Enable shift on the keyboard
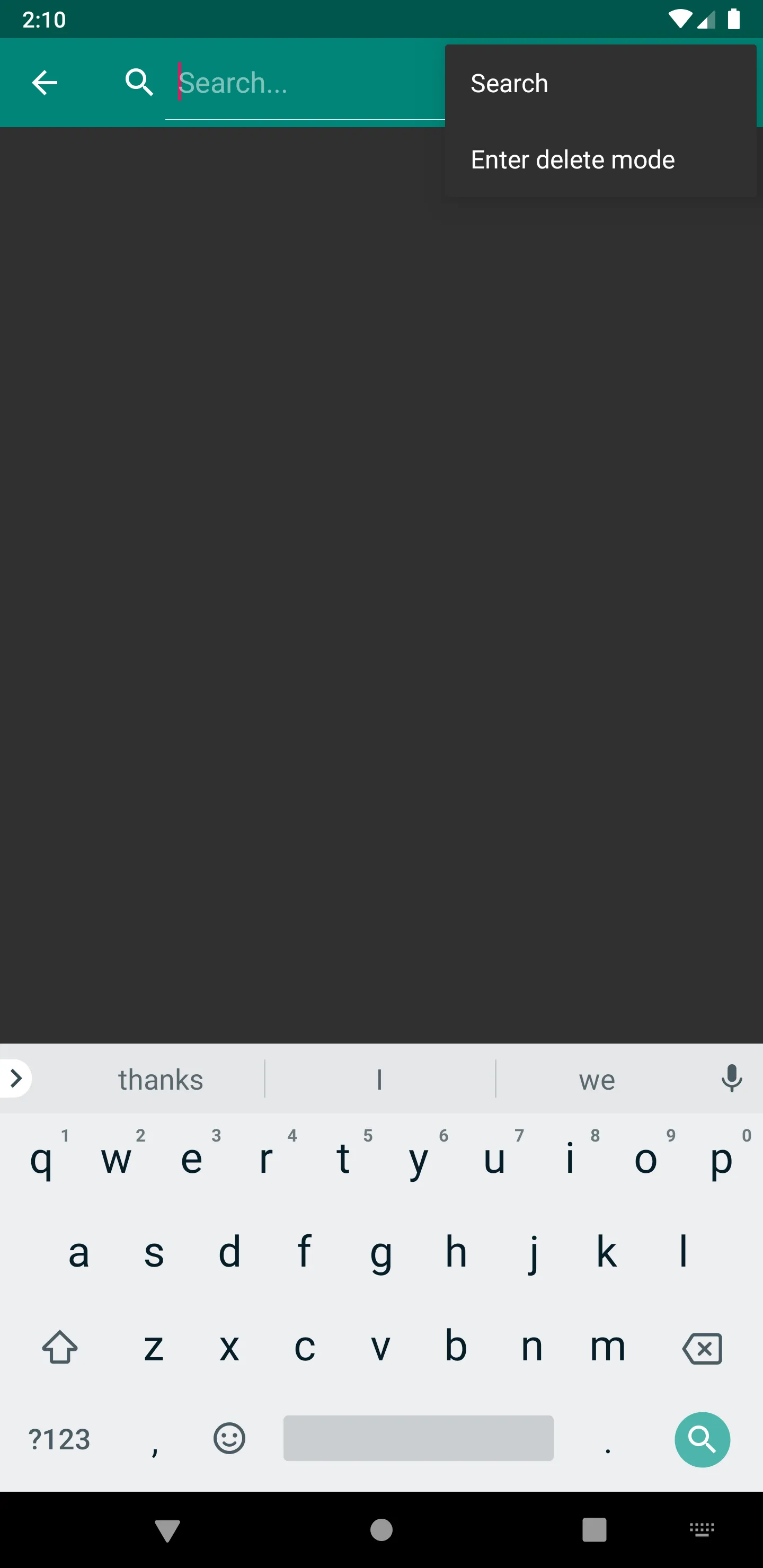 [60, 1348]
